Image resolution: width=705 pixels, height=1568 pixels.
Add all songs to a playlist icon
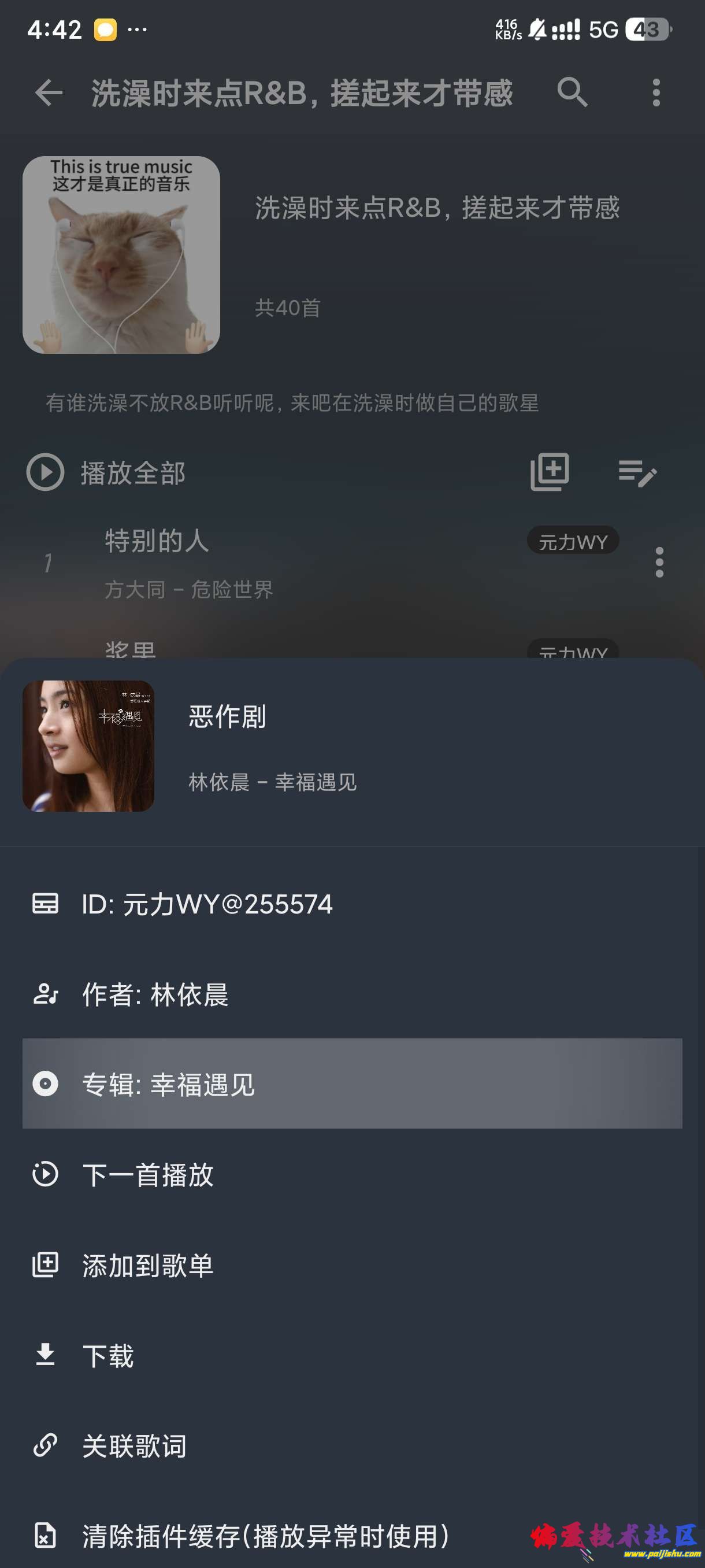click(x=550, y=472)
